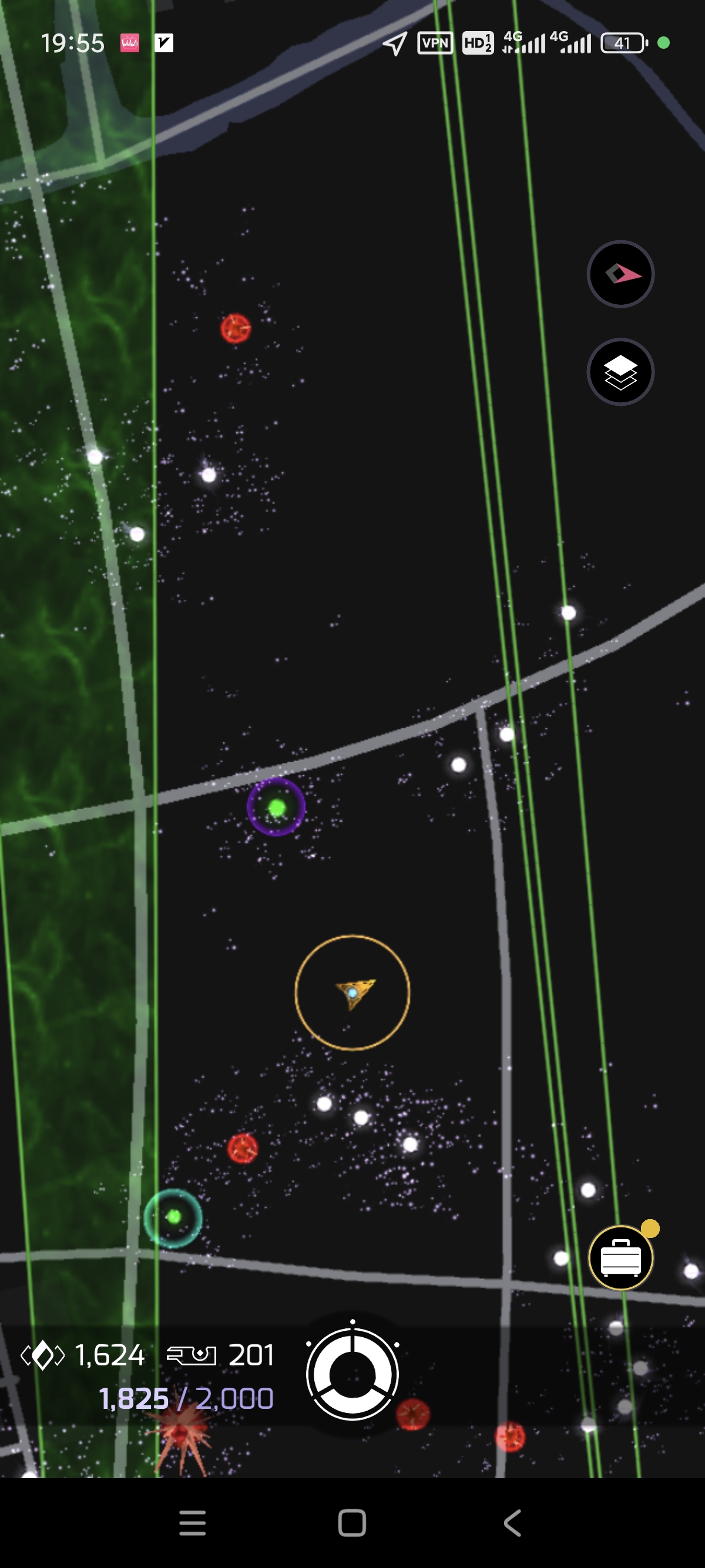705x1568 pixels.
Task: Select the green portal with purple ring
Action: [x=276, y=807]
